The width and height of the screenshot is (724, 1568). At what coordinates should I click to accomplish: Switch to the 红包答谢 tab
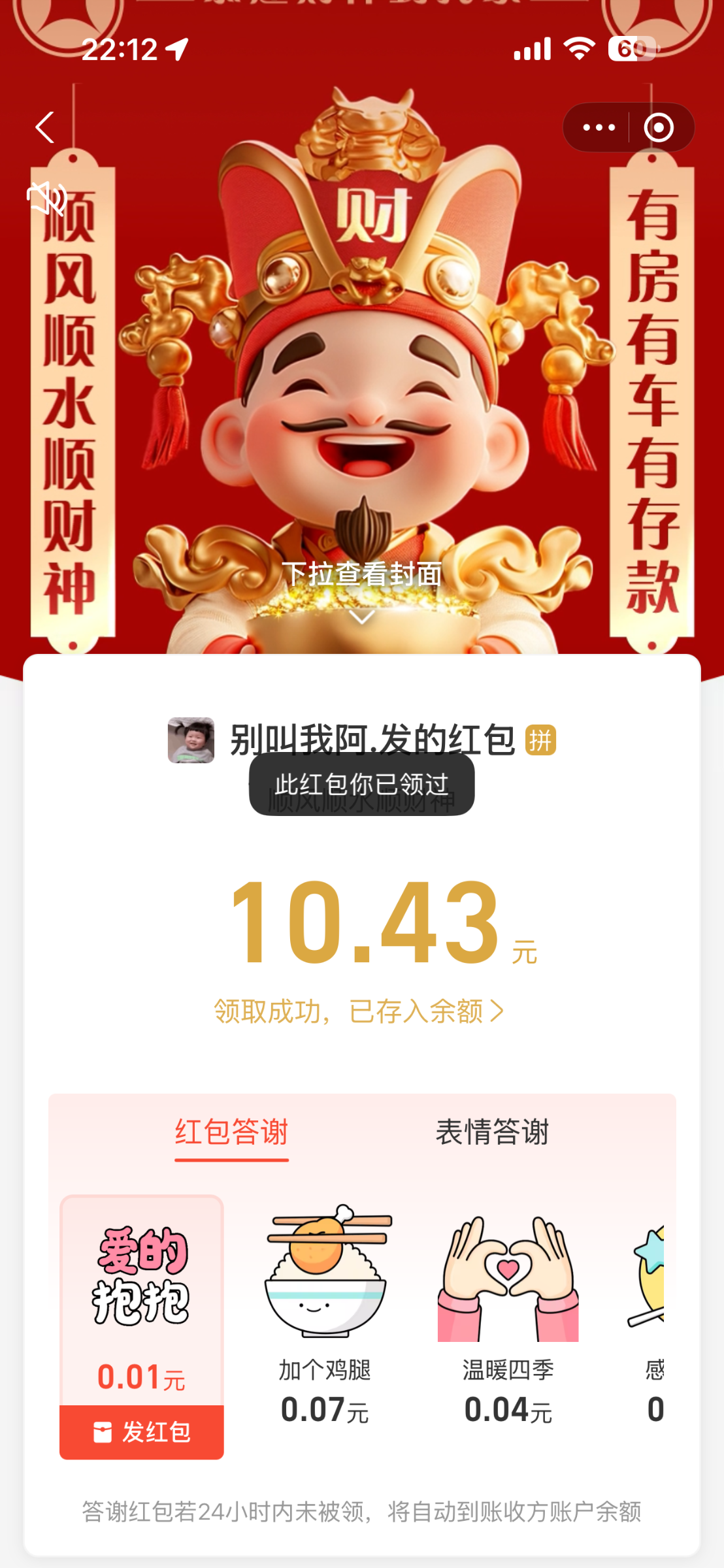(231, 1132)
